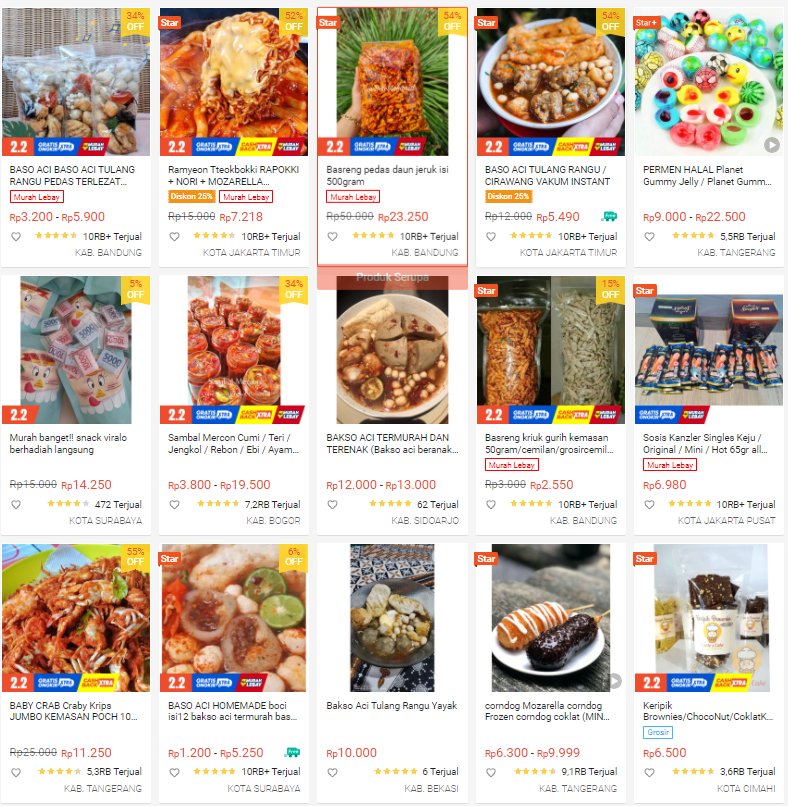The image size is (788, 806).
Task: Open Keripik Brownies ChocoNut product card
Action: 708,711
